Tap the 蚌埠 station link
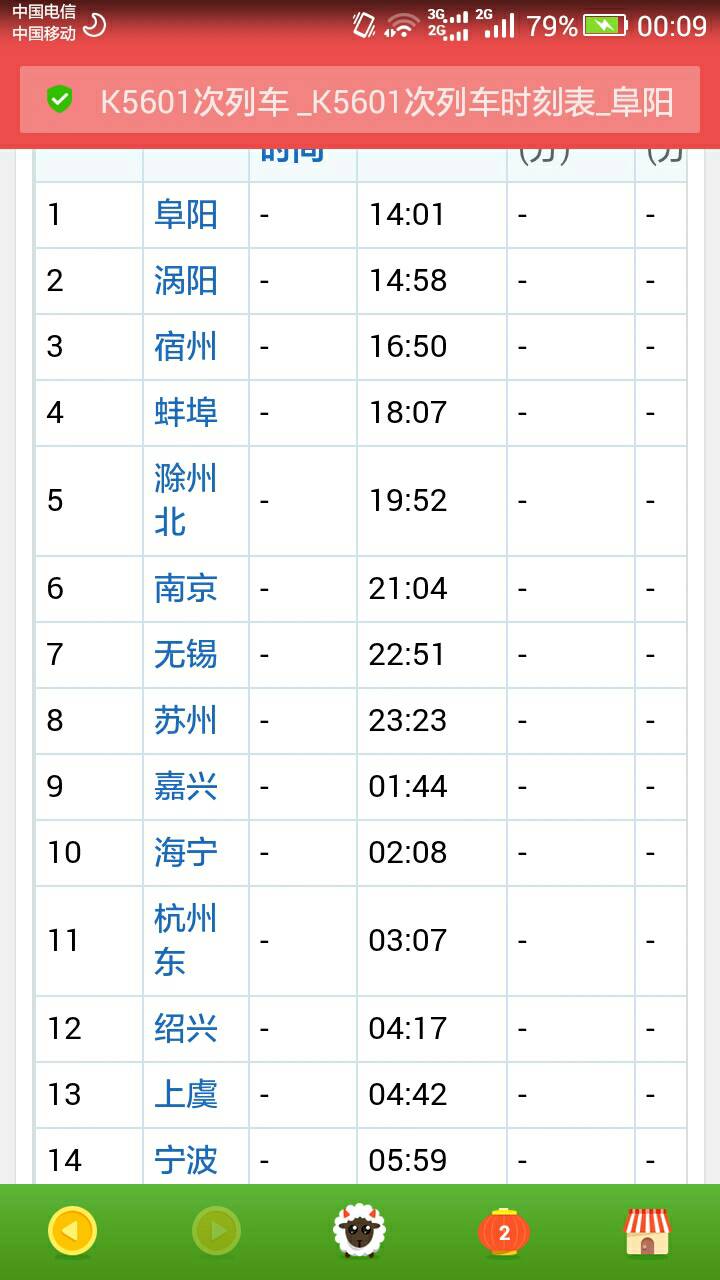The width and height of the screenshot is (720, 1280). click(186, 413)
